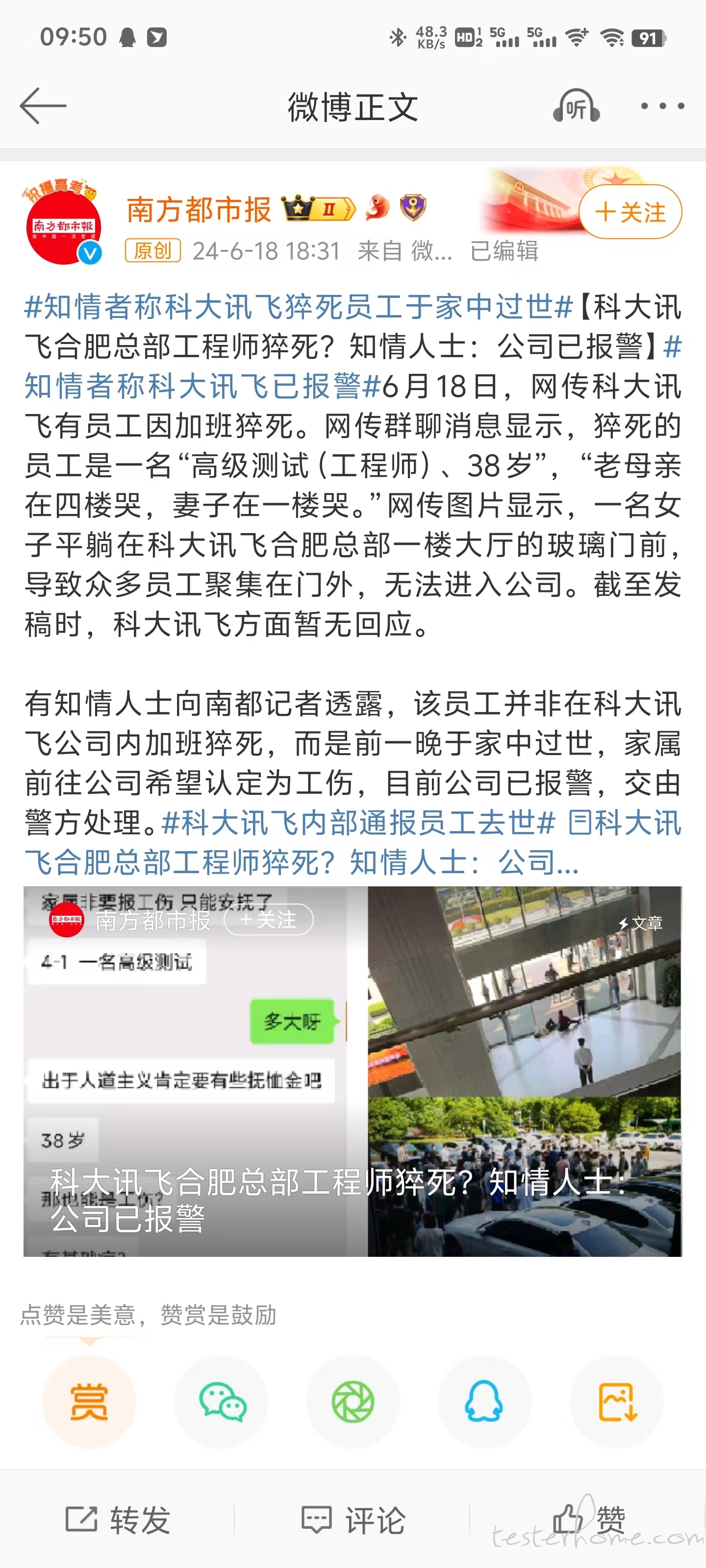
Task: Share to WeChat Moments
Action: [x=353, y=1401]
